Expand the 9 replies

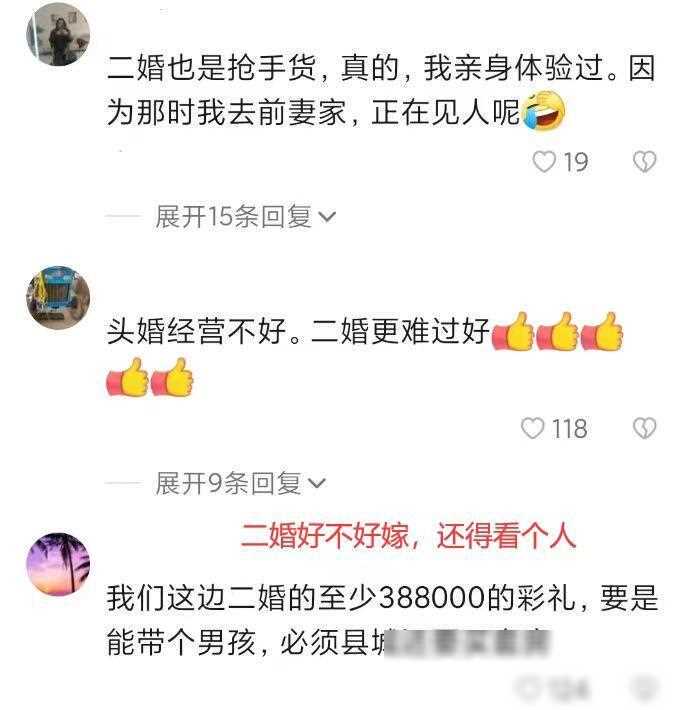pos(240,484)
